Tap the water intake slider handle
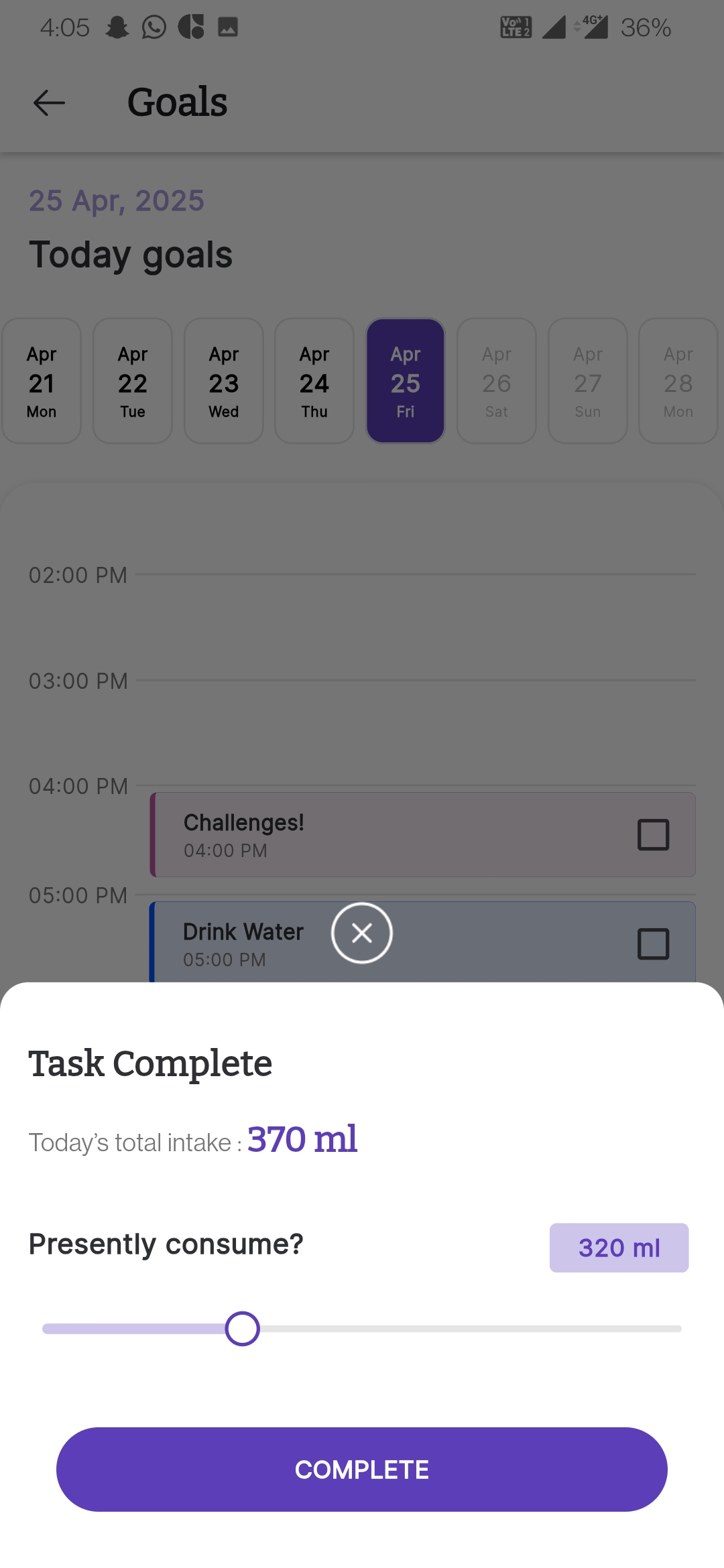The width and height of the screenshot is (724, 1568). coord(242,1328)
